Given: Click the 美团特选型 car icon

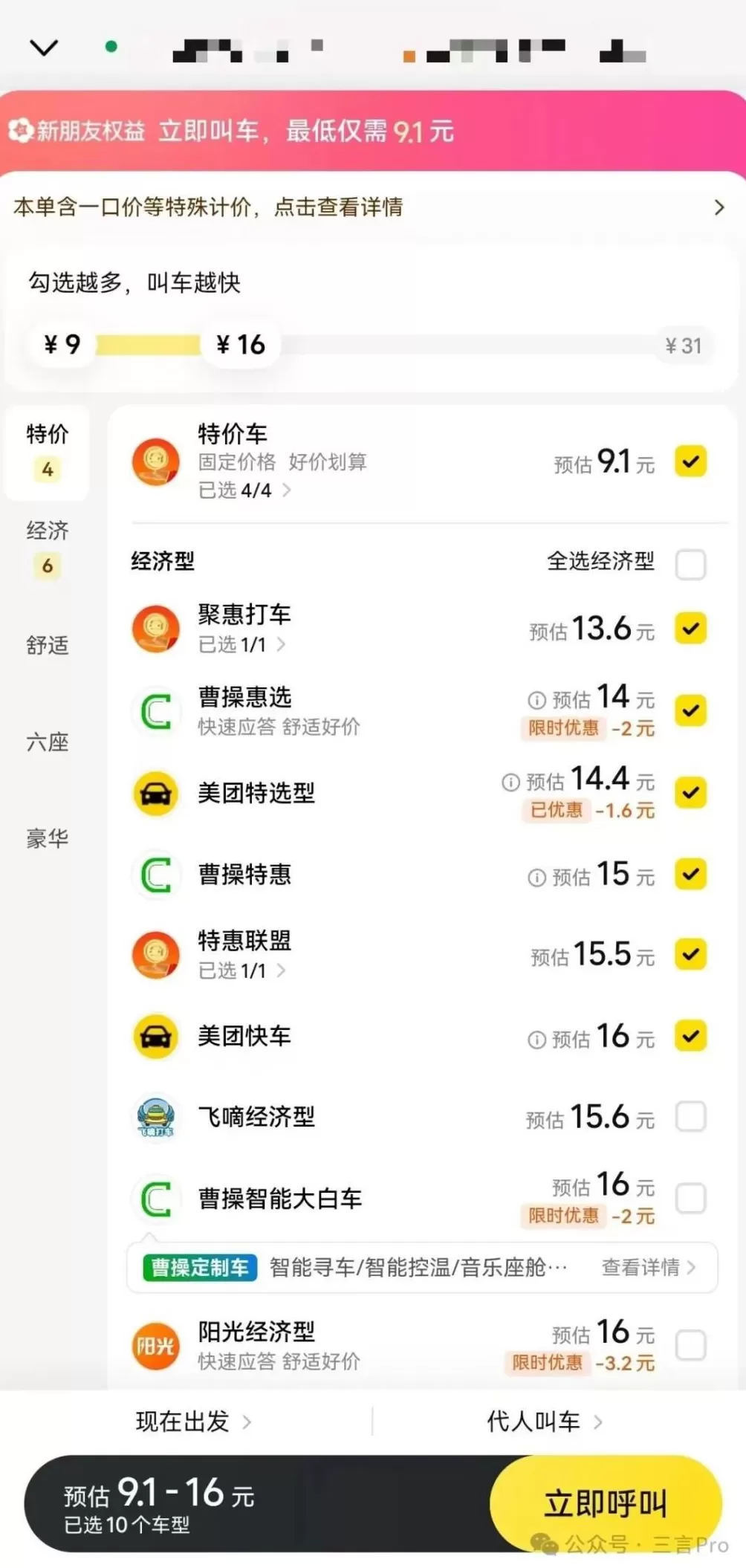Looking at the screenshot, I should coord(155,794).
